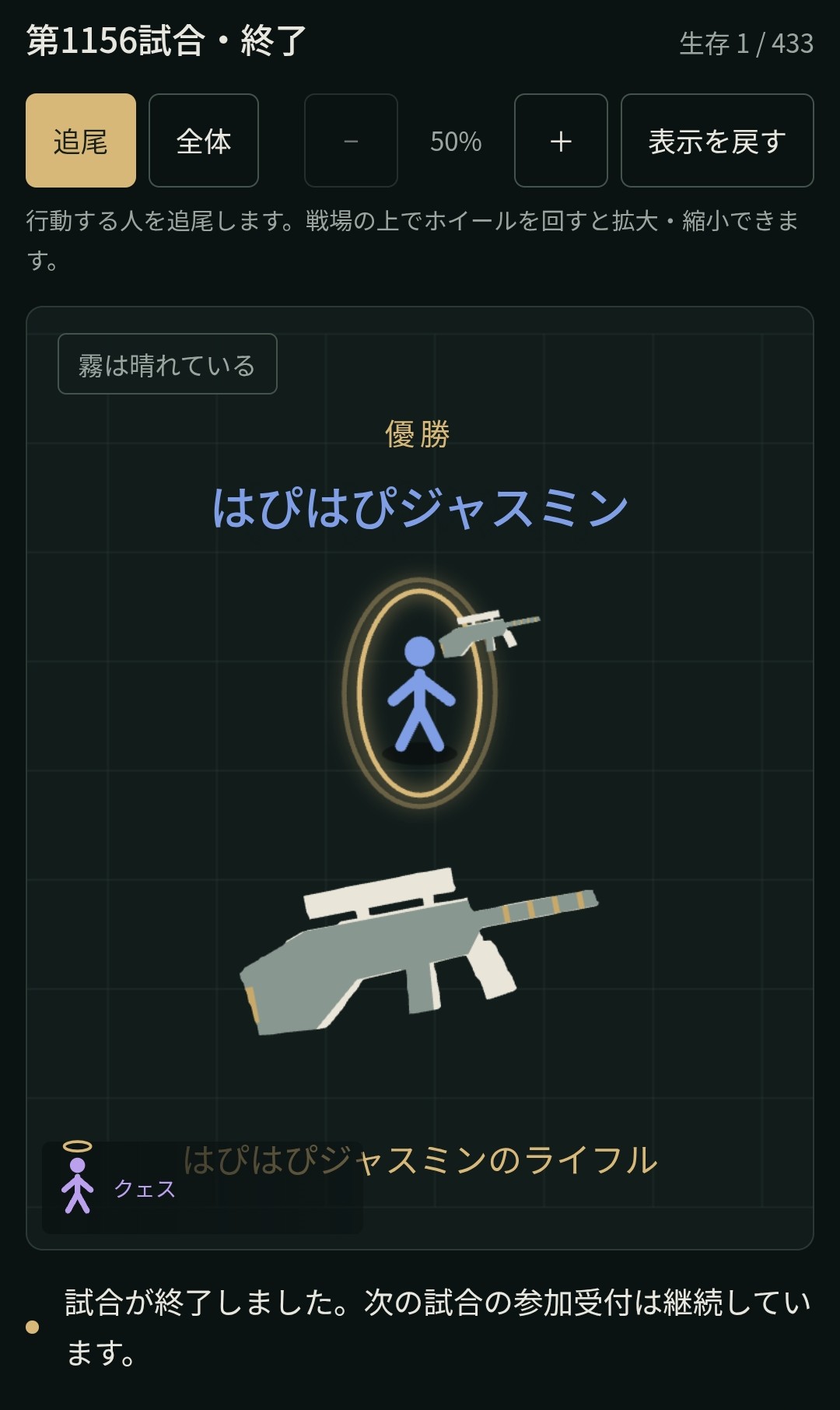840x1410 pixels.
Task: Zoom out with the minus button
Action: [351, 141]
